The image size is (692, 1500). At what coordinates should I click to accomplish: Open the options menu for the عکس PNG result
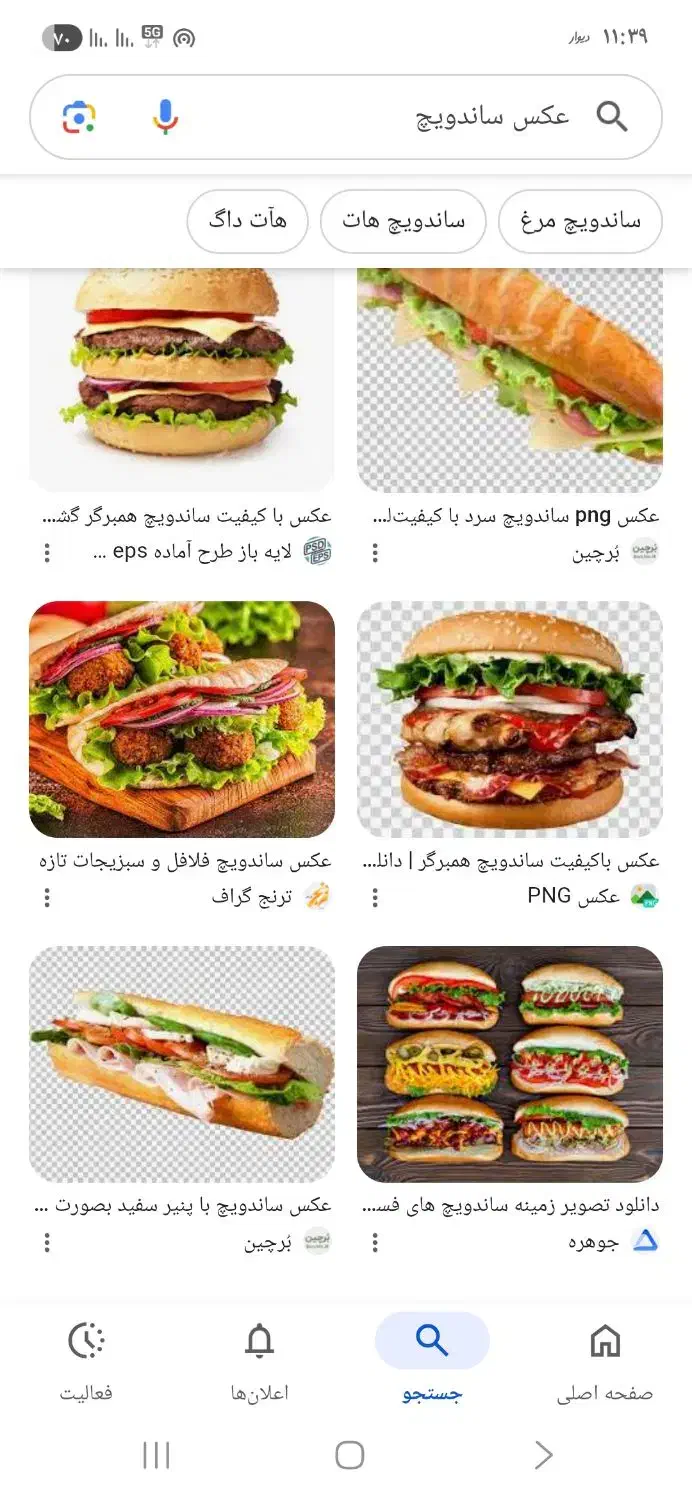(x=375, y=897)
